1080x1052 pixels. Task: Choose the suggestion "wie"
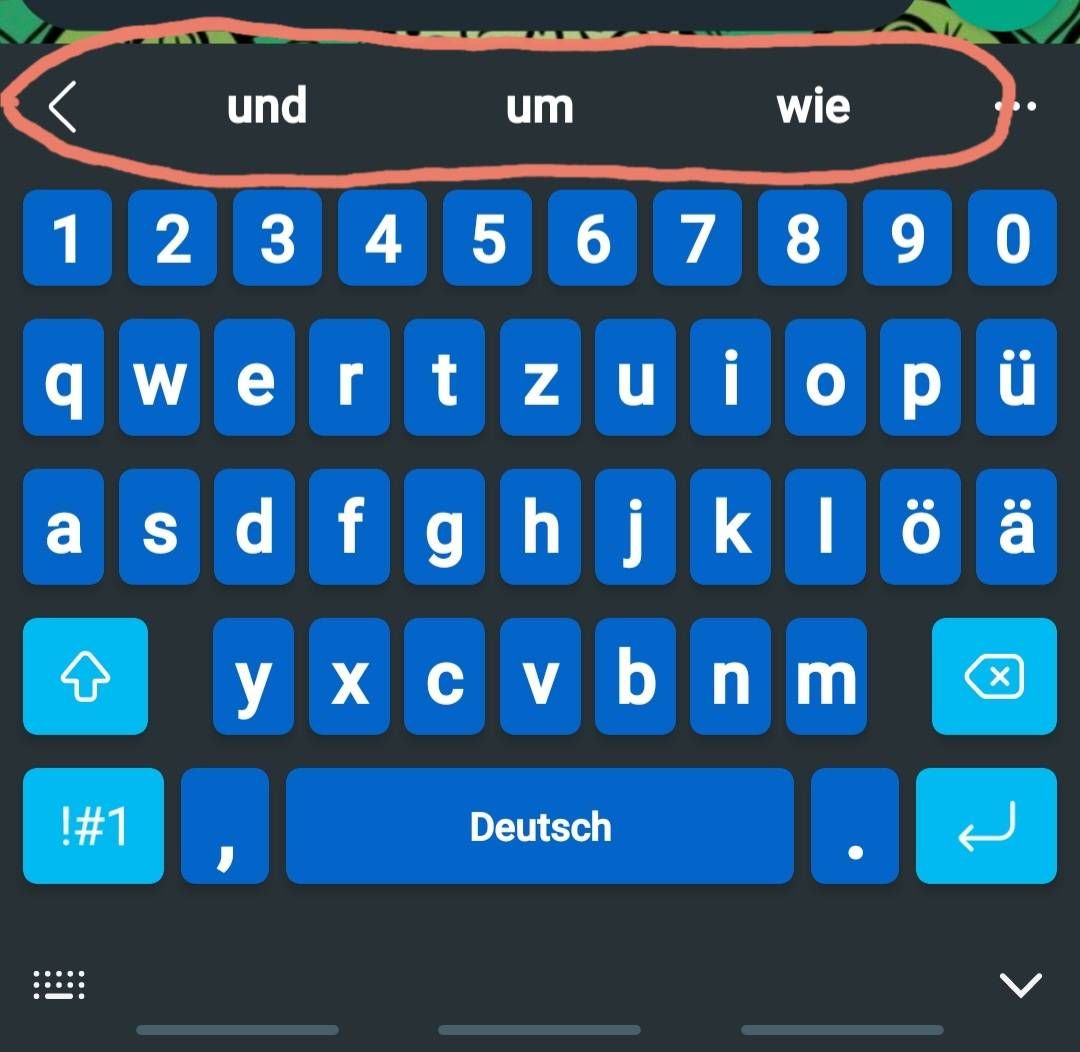coord(813,106)
